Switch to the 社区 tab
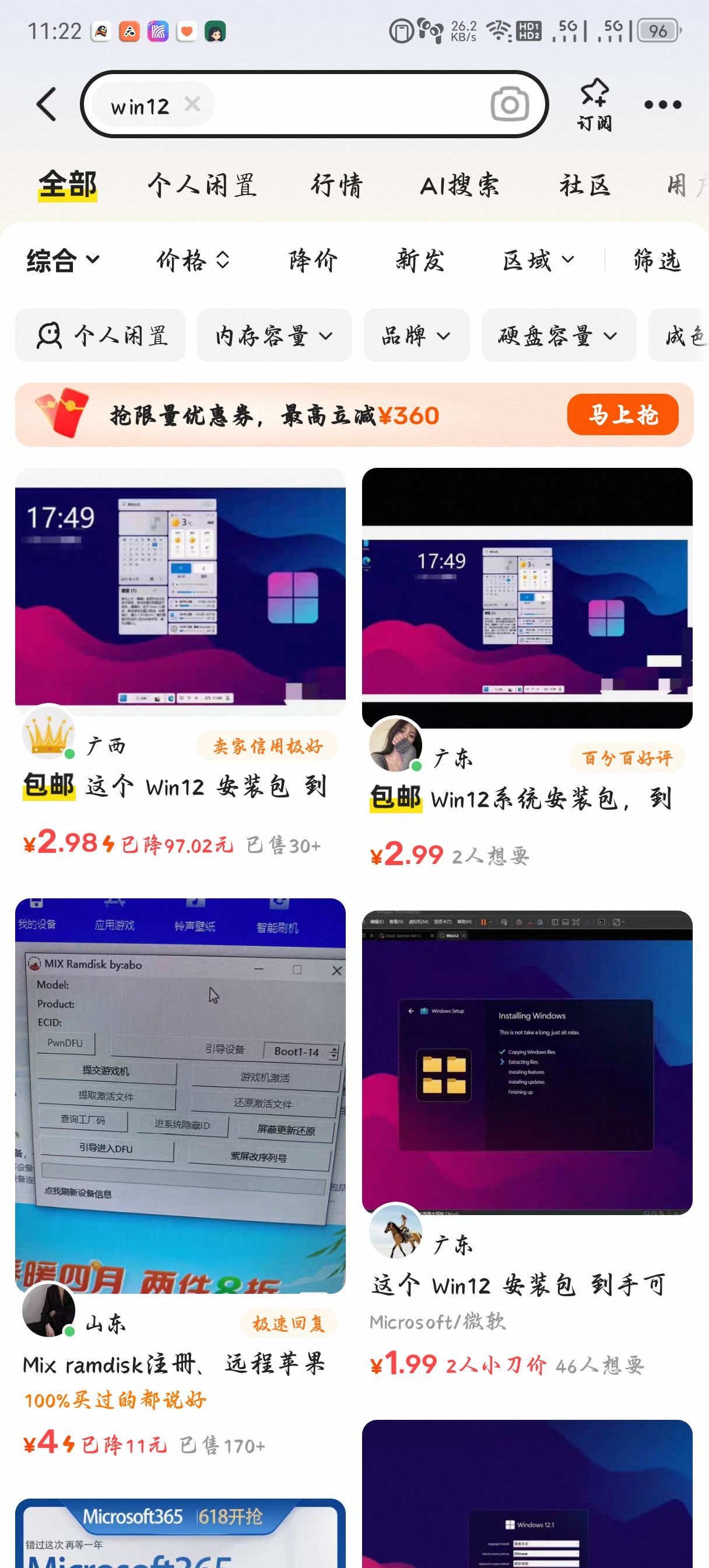This screenshot has height=1568, width=709. (x=584, y=185)
